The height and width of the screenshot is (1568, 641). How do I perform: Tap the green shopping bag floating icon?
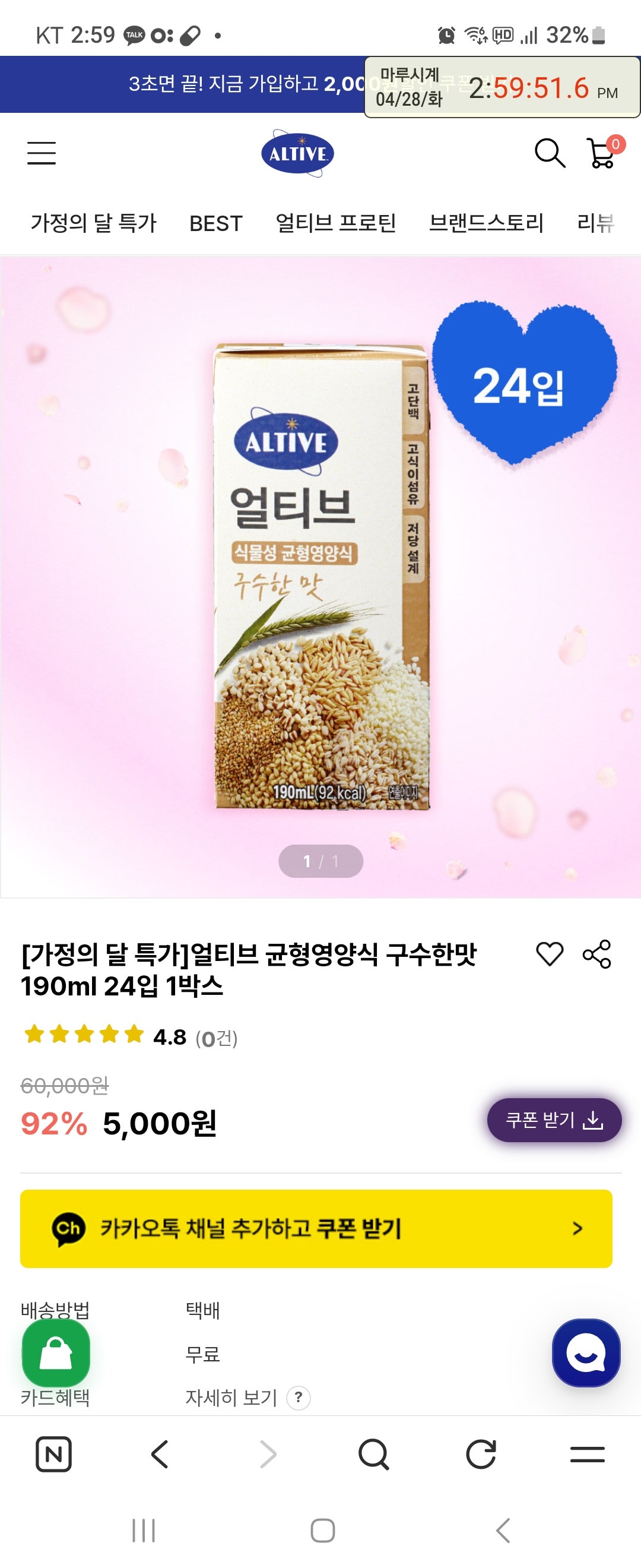(x=55, y=1352)
